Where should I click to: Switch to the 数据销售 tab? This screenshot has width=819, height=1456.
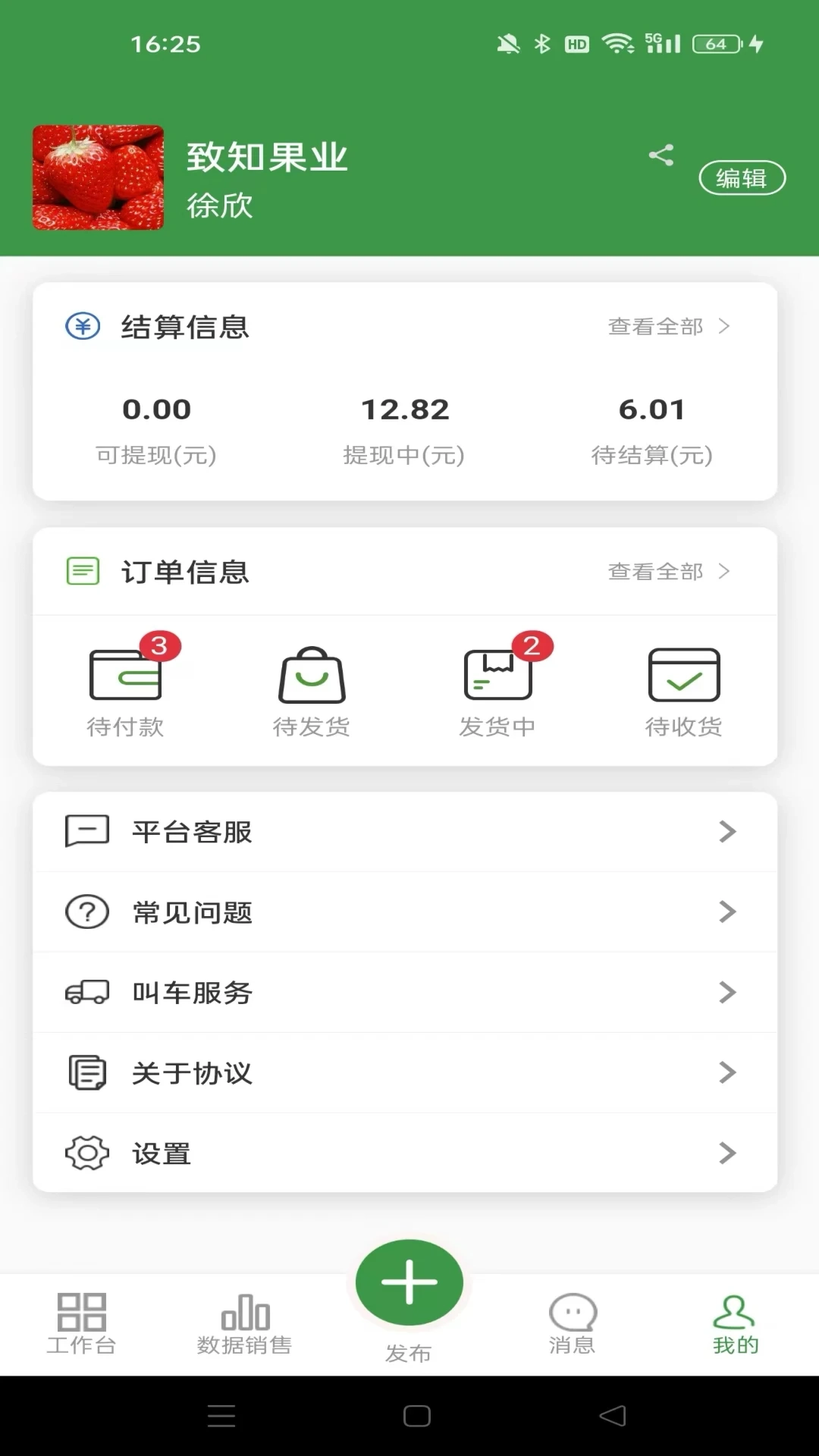click(x=246, y=1323)
